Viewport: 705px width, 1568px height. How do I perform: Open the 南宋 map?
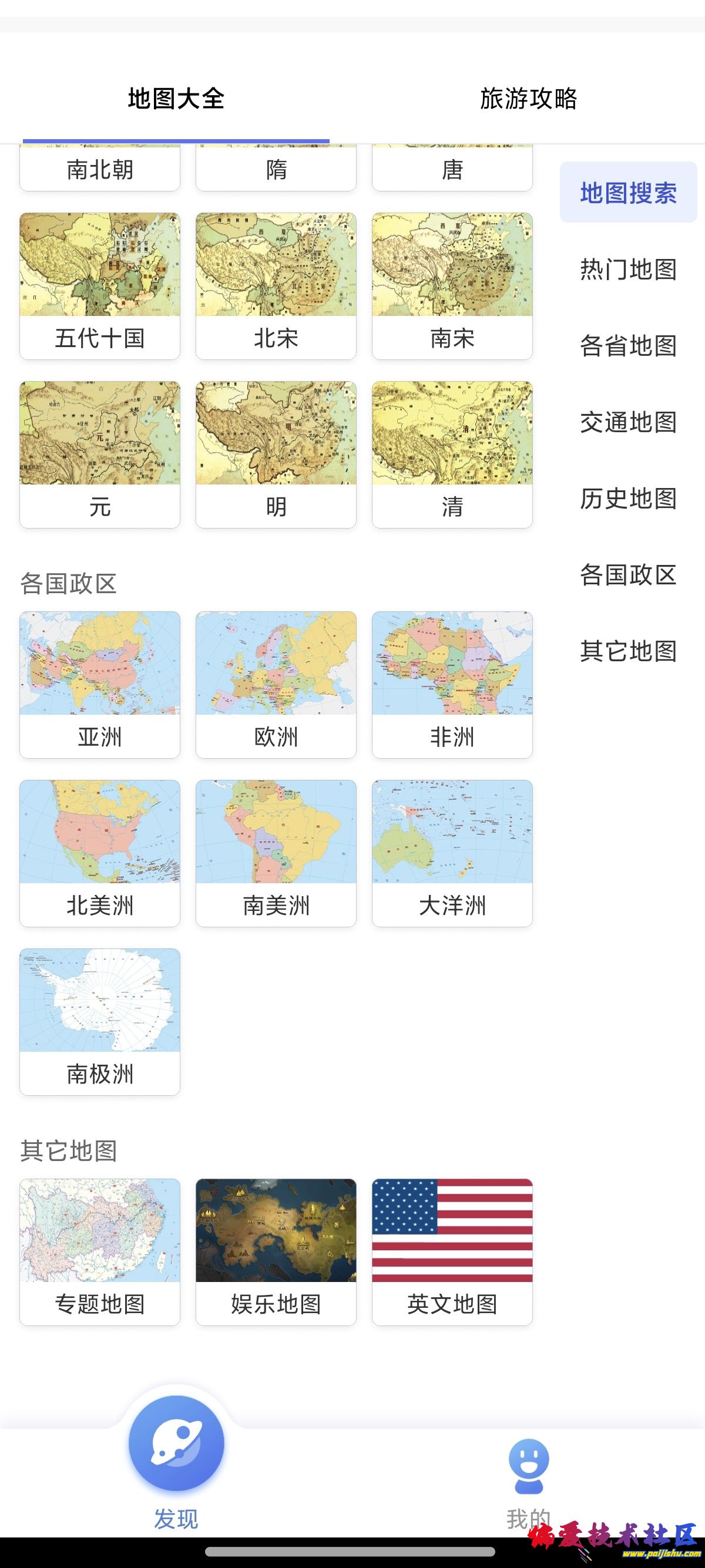pos(452,285)
